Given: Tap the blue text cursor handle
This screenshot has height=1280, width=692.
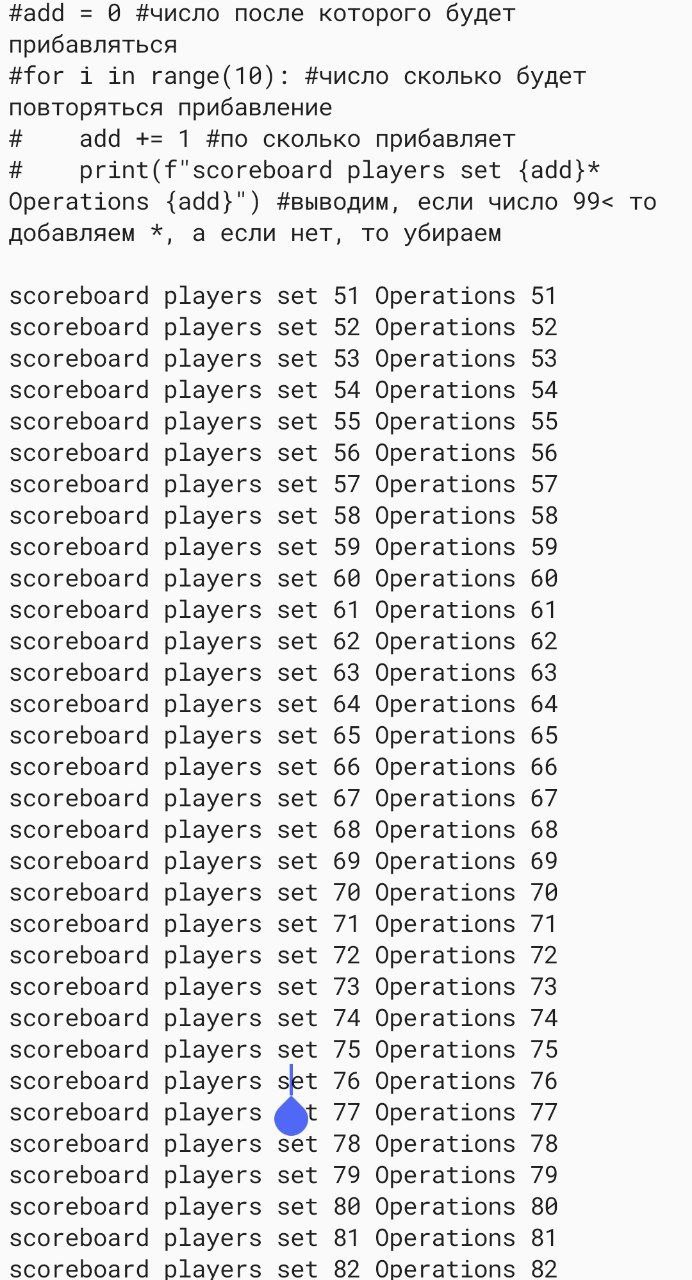Looking at the screenshot, I should pos(291,1115).
